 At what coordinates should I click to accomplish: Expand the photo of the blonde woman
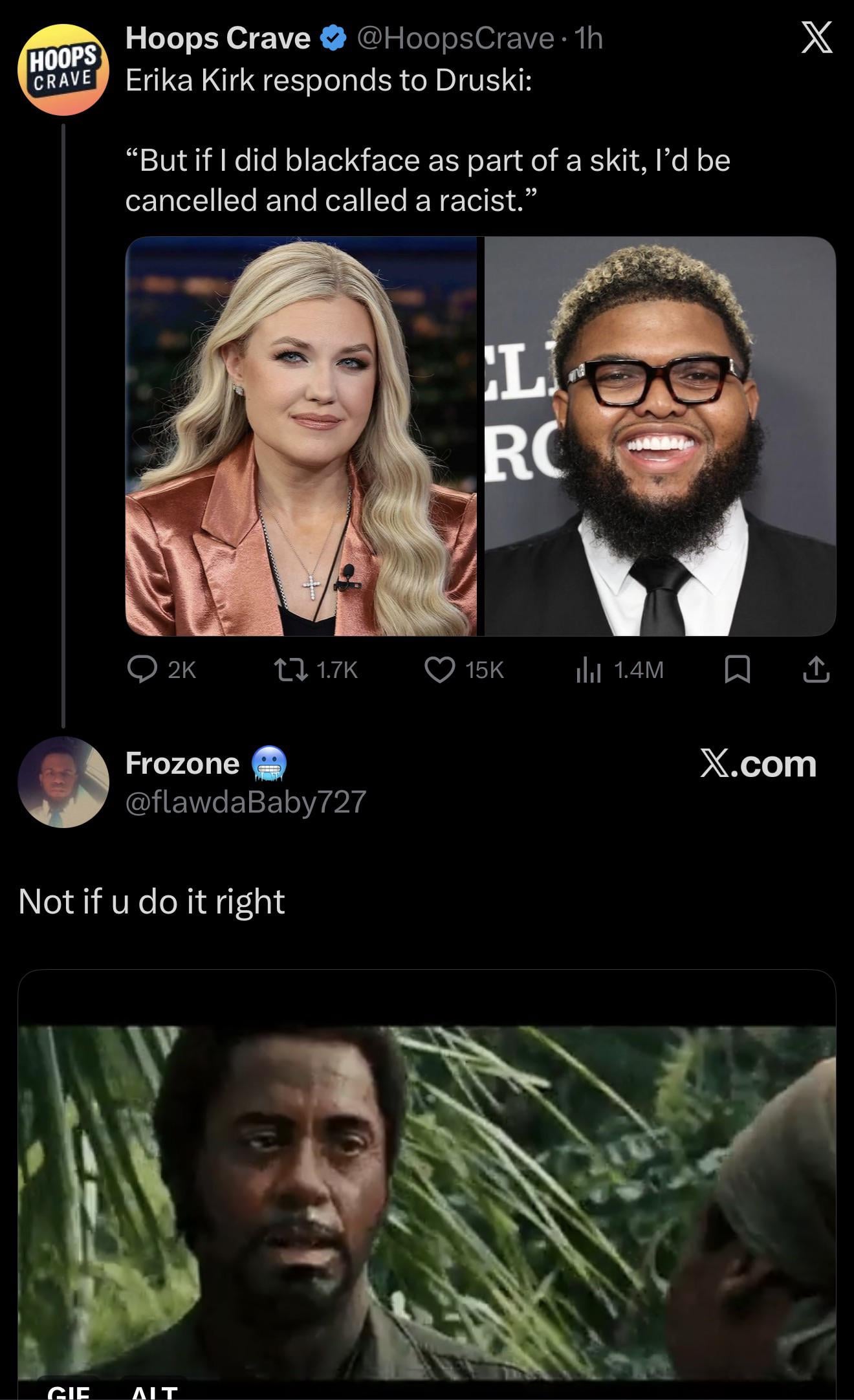coord(301,436)
